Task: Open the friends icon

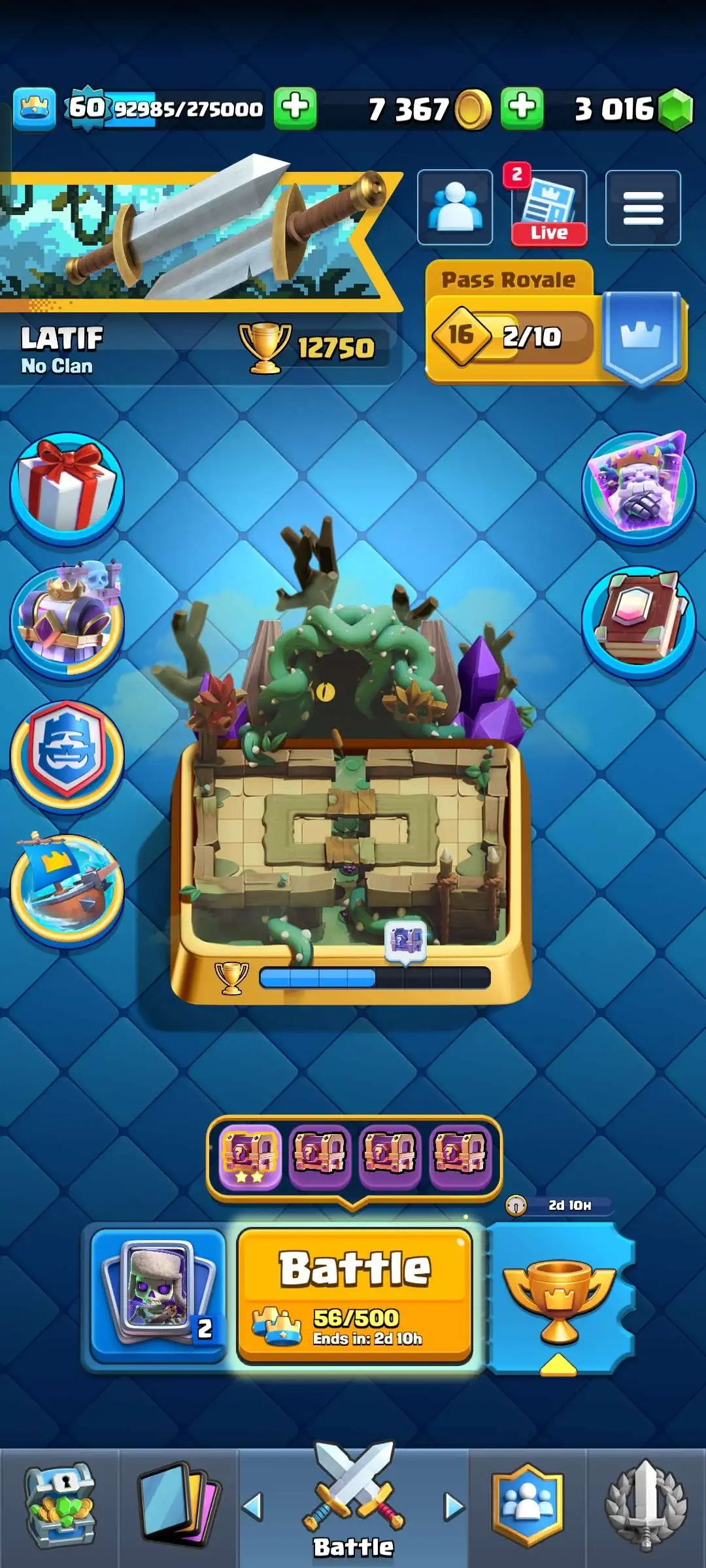Action: [455, 207]
